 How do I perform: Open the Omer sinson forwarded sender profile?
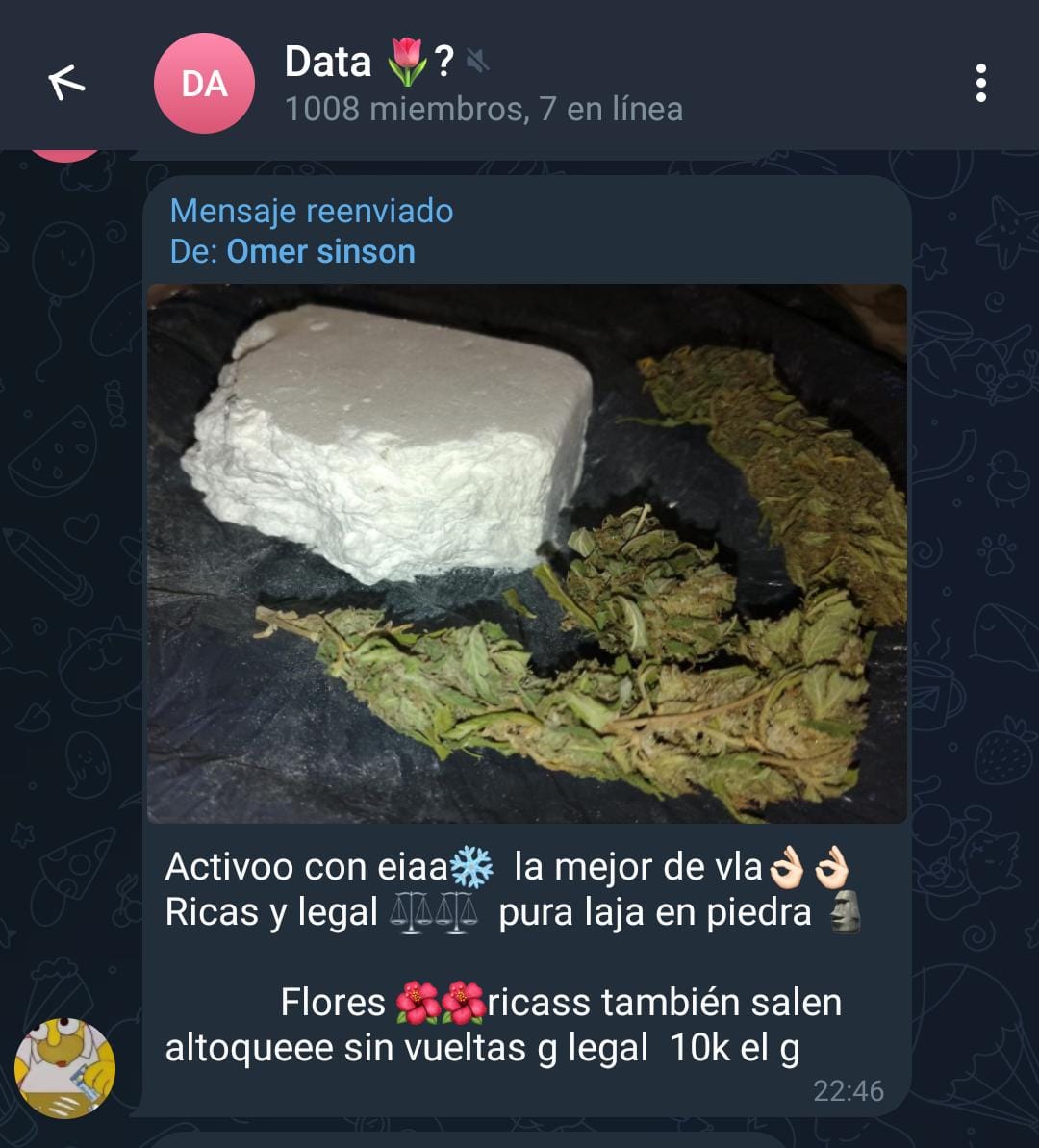(320, 252)
